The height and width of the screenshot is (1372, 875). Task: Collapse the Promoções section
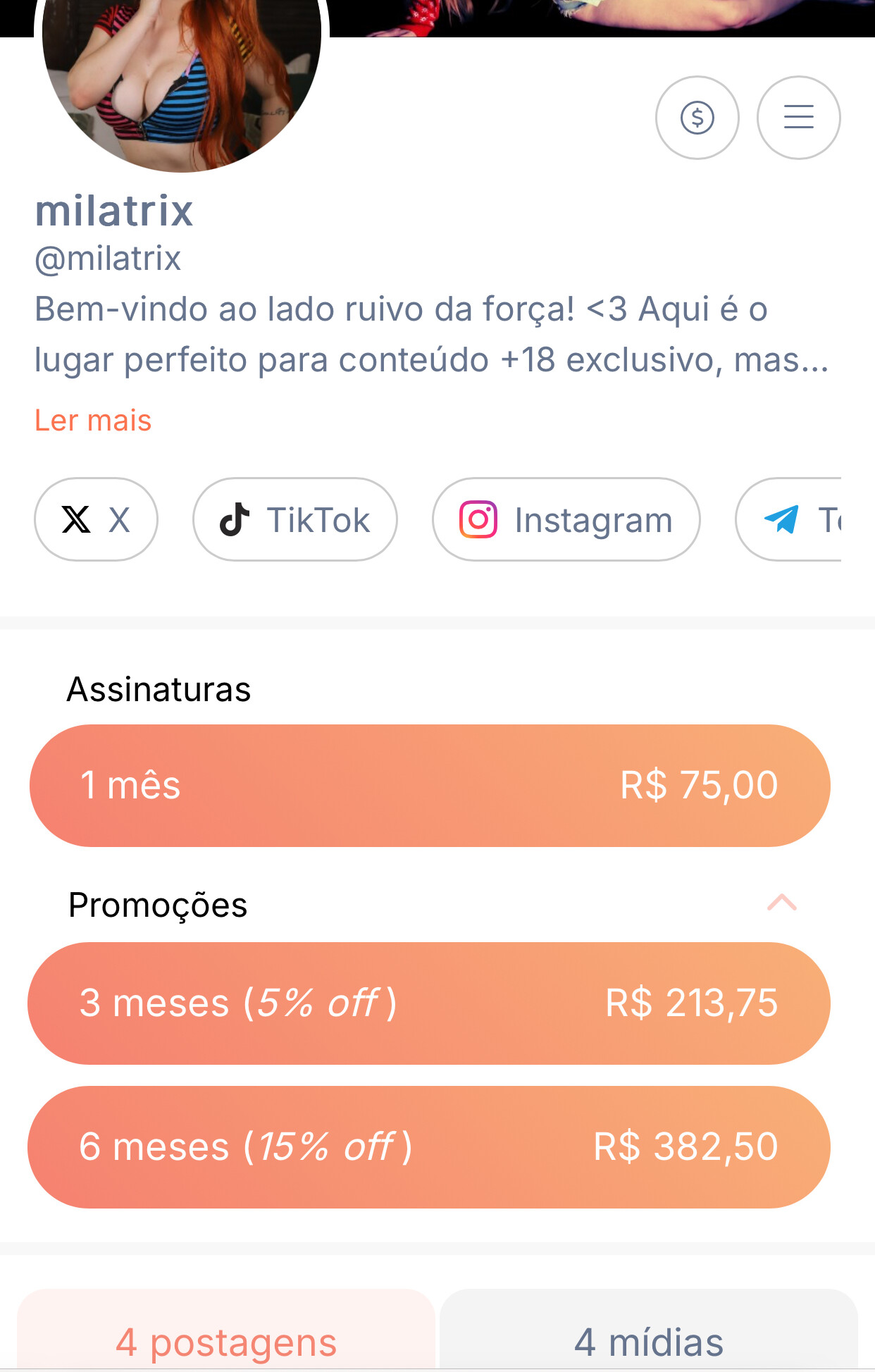781,903
